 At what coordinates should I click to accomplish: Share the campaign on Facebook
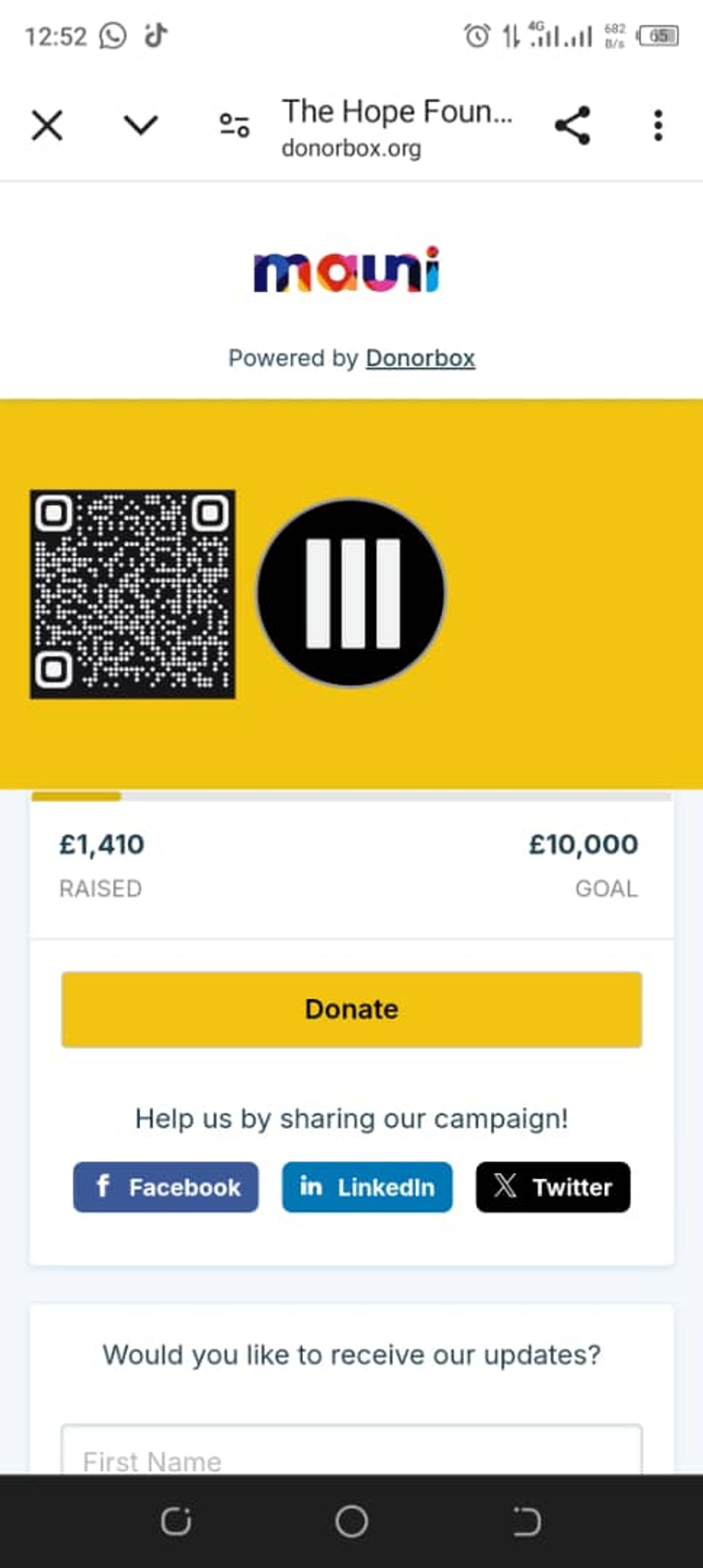click(x=166, y=1186)
